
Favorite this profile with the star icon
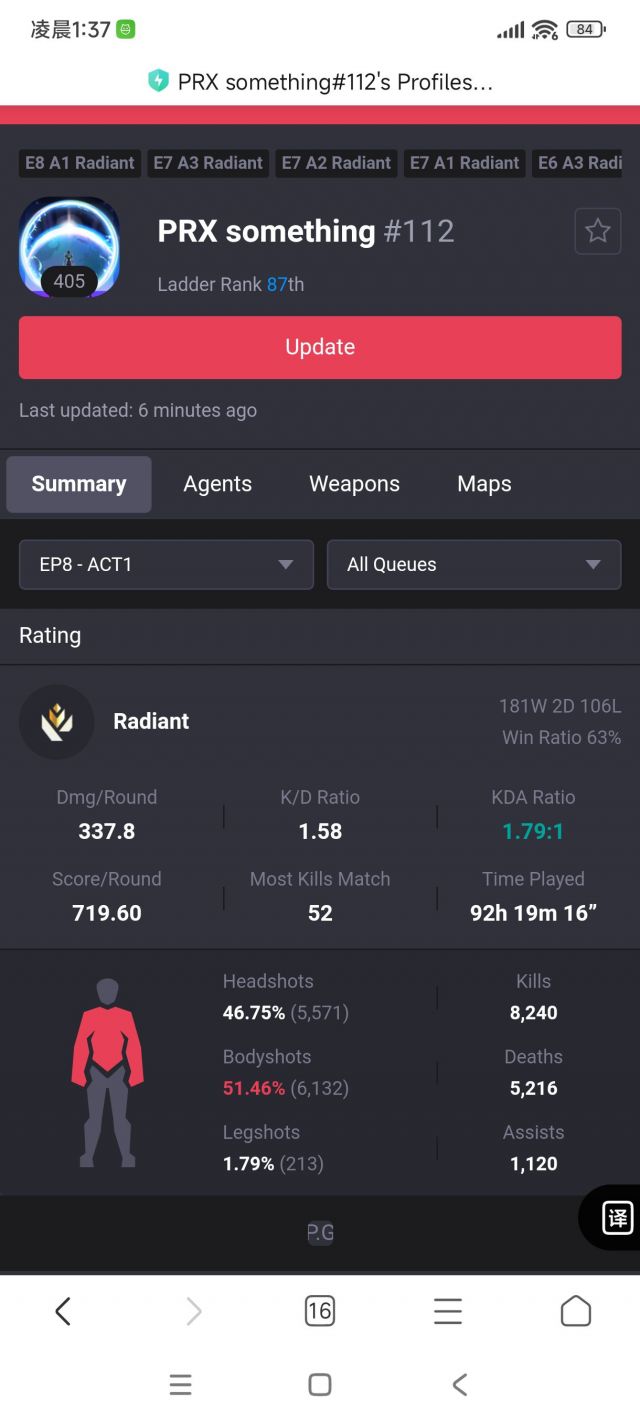coord(598,232)
